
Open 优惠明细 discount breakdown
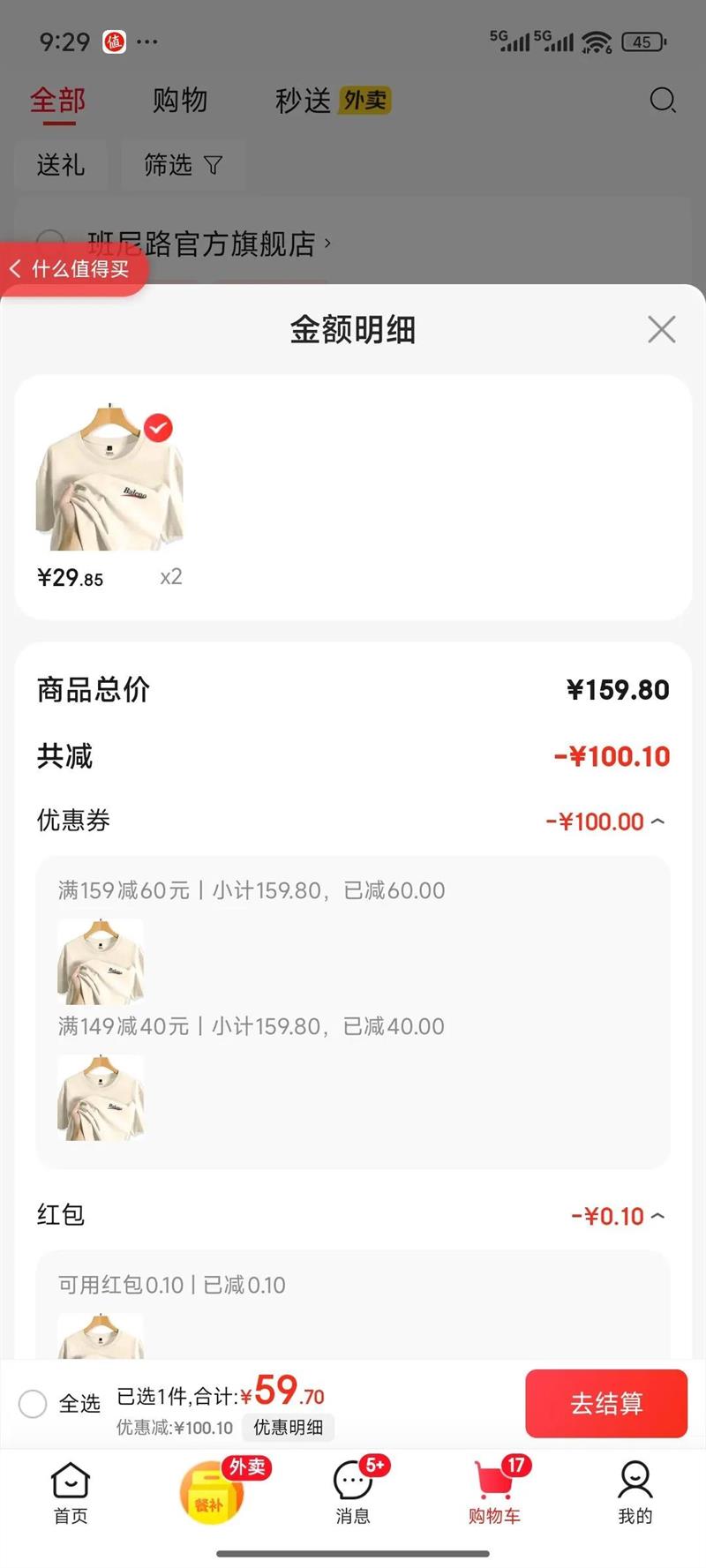point(288,1427)
